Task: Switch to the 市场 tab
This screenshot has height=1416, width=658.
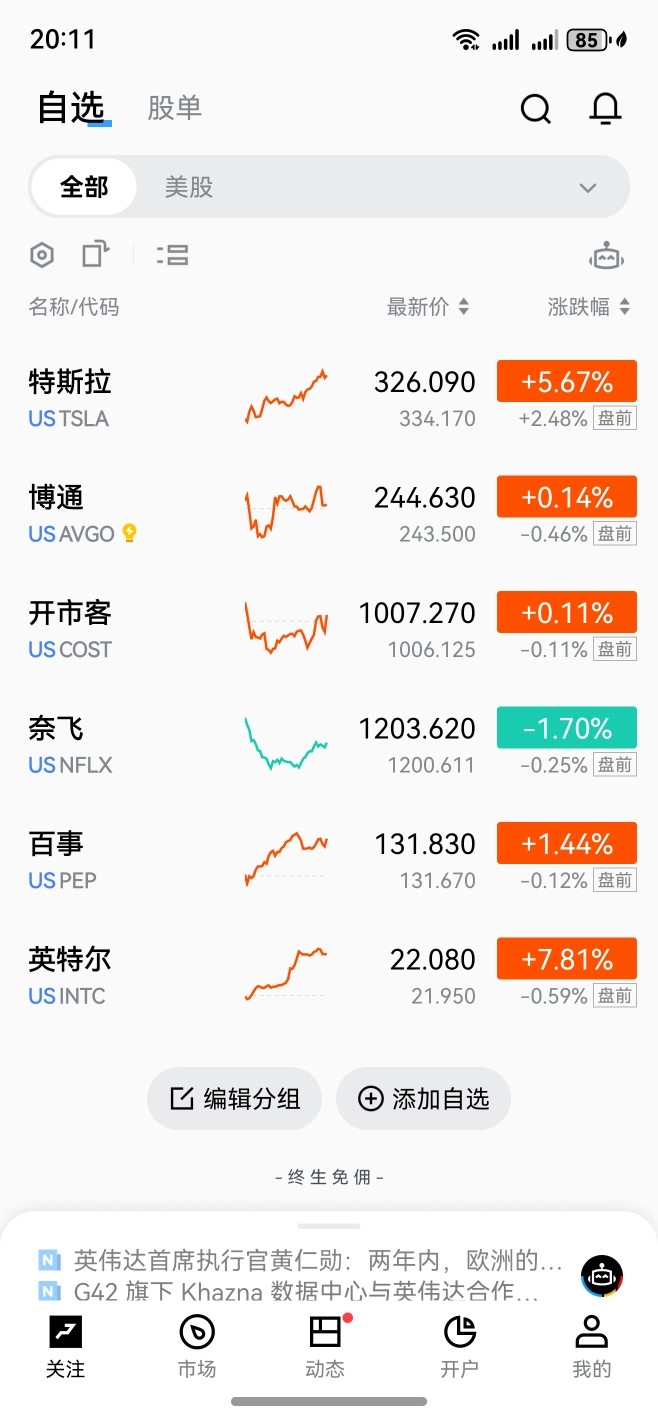Action: [197, 1346]
